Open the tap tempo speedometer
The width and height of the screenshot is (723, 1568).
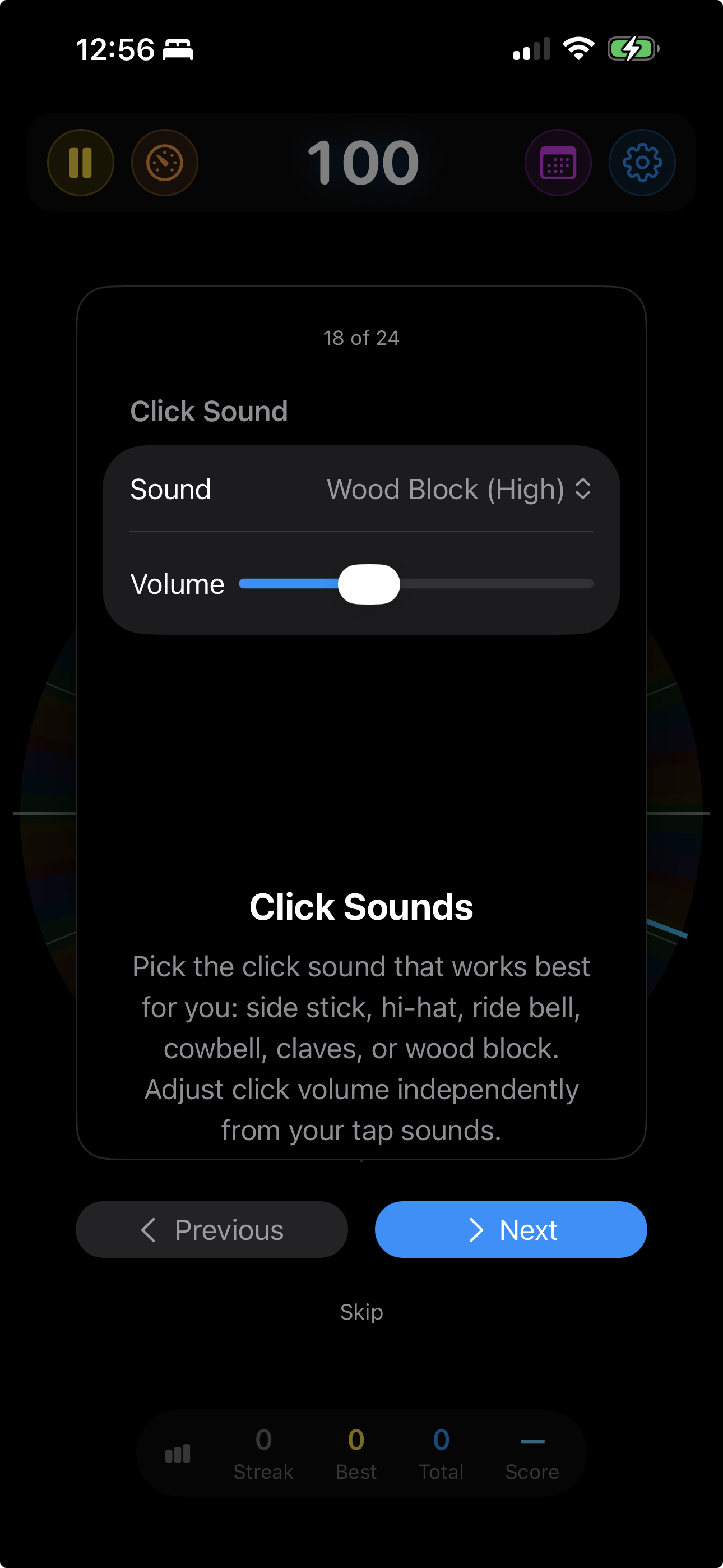click(164, 163)
